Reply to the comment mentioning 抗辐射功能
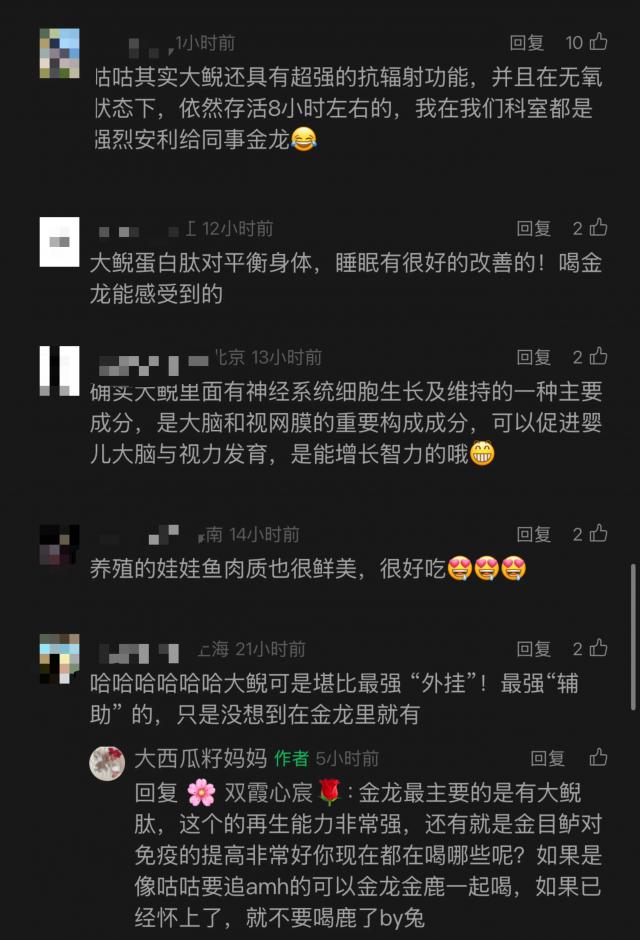This screenshot has height=940, width=640. [x=526, y=42]
